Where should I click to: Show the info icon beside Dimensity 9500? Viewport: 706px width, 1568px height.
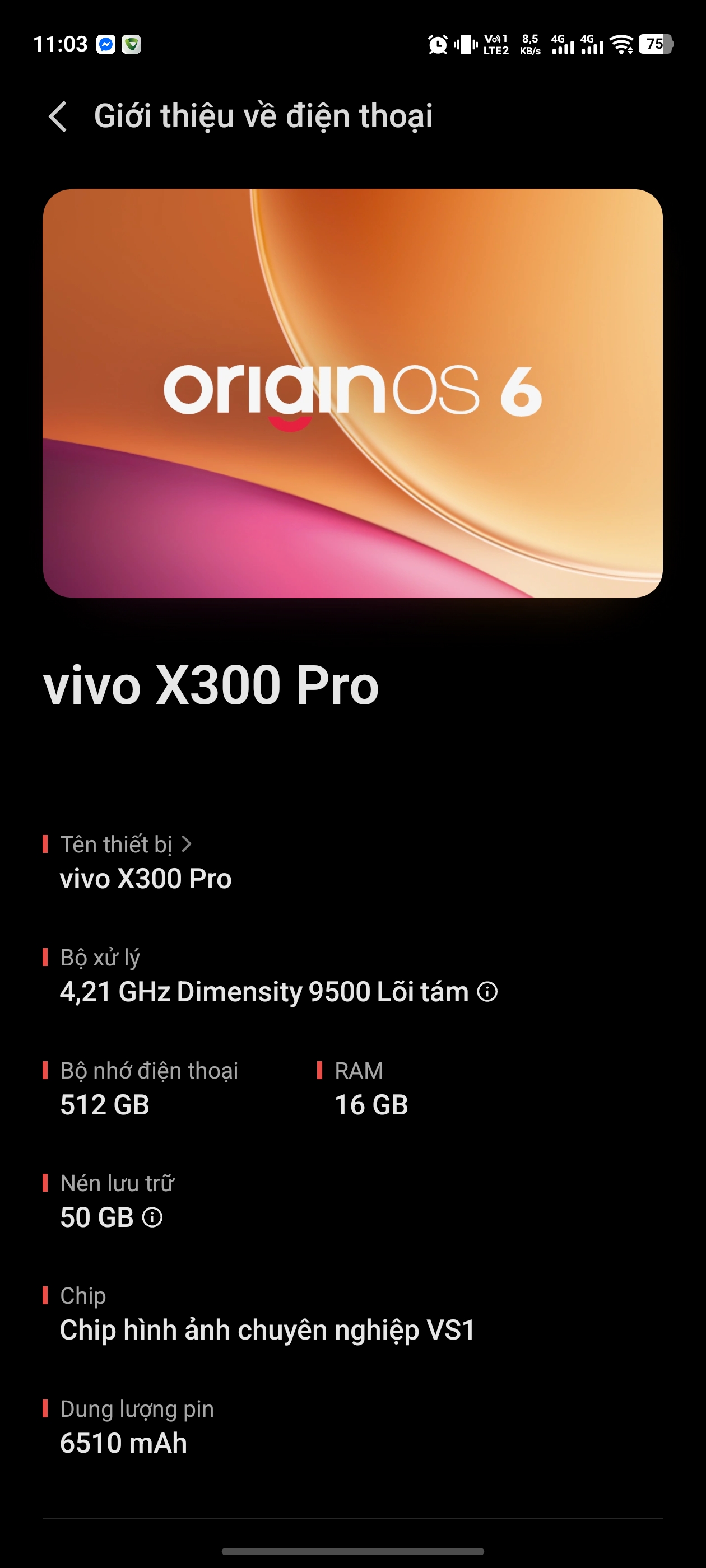tap(487, 992)
